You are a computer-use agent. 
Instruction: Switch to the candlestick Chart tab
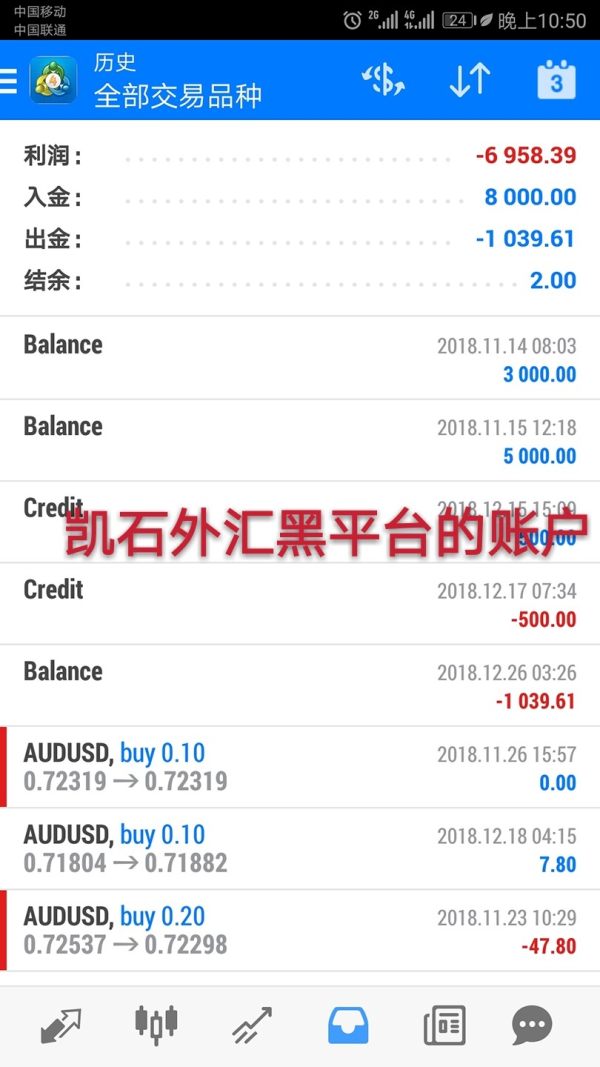pos(156,1023)
